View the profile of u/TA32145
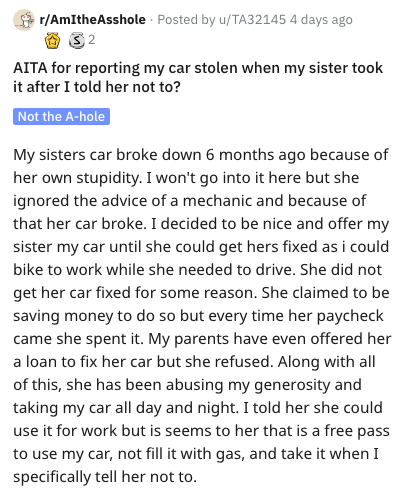 (252, 20)
